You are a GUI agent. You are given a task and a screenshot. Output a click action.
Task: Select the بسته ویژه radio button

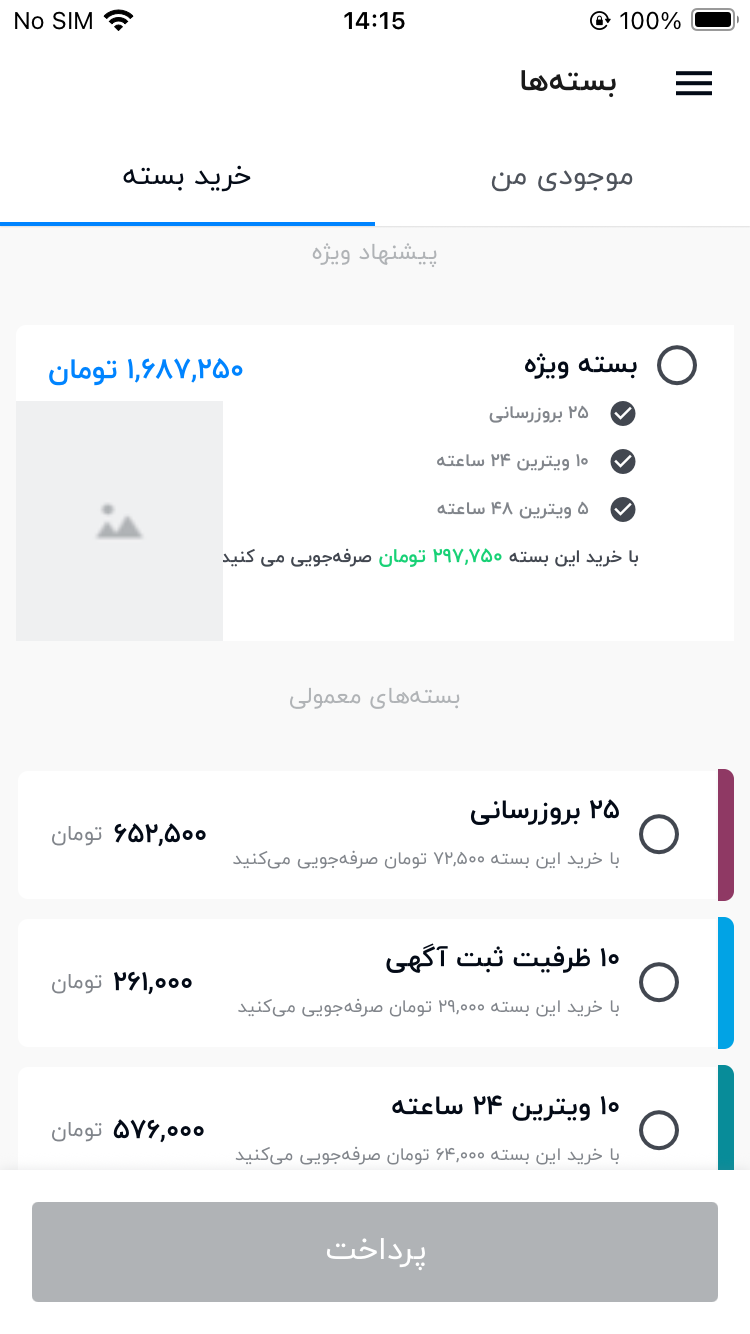point(677,365)
